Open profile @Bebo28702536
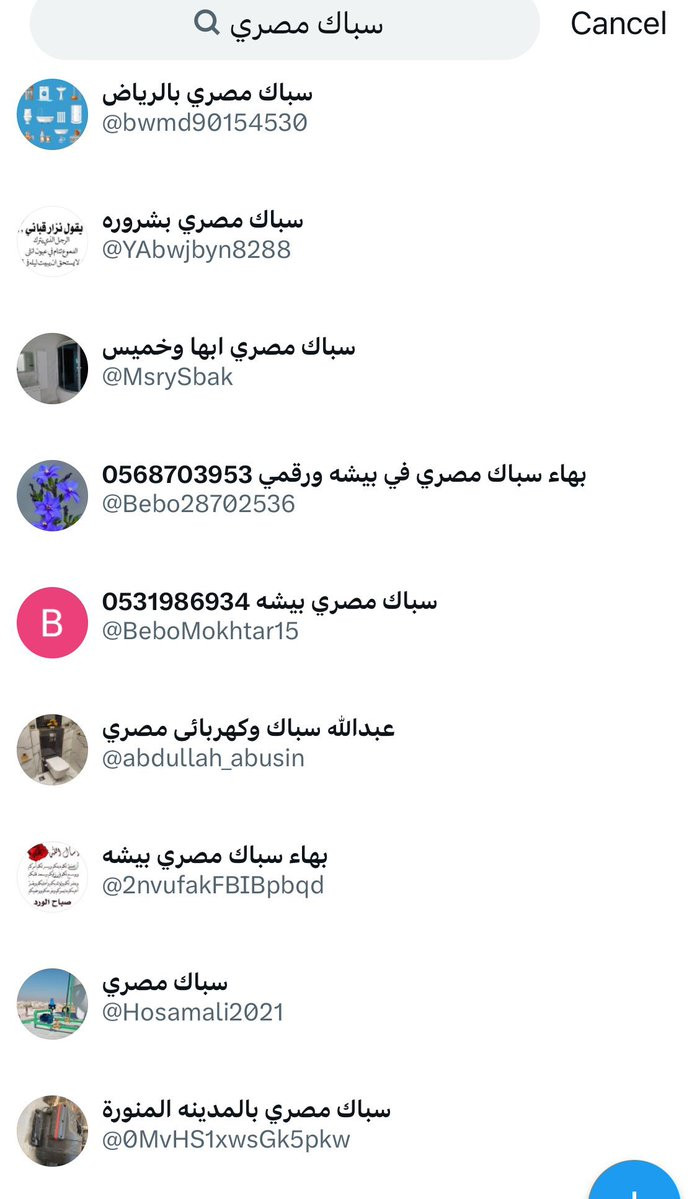 coord(348,495)
